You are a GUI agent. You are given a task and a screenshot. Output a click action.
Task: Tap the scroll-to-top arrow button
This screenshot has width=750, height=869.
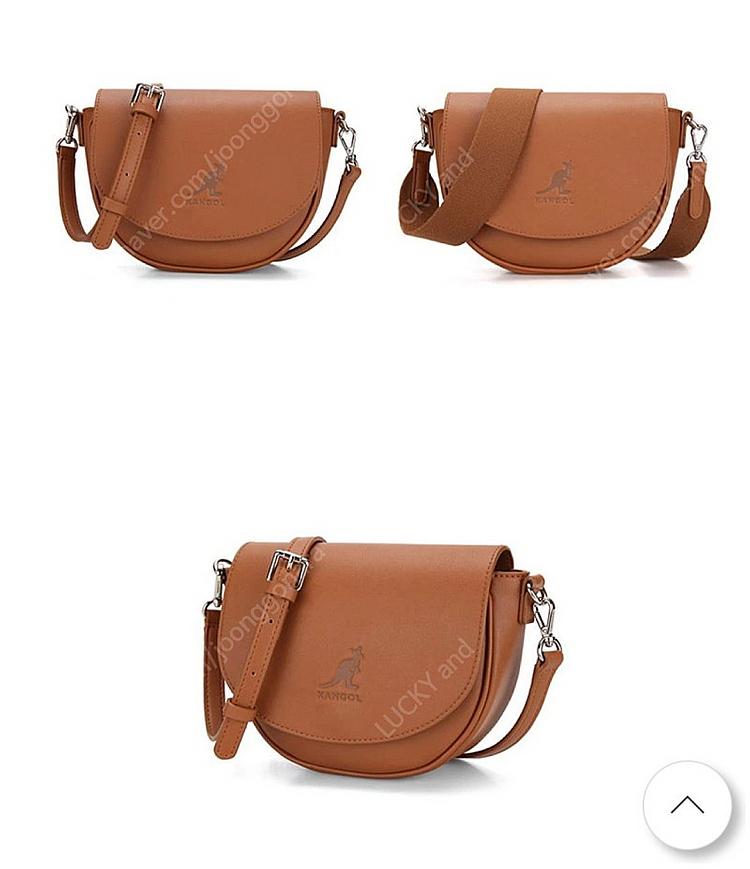[687, 805]
